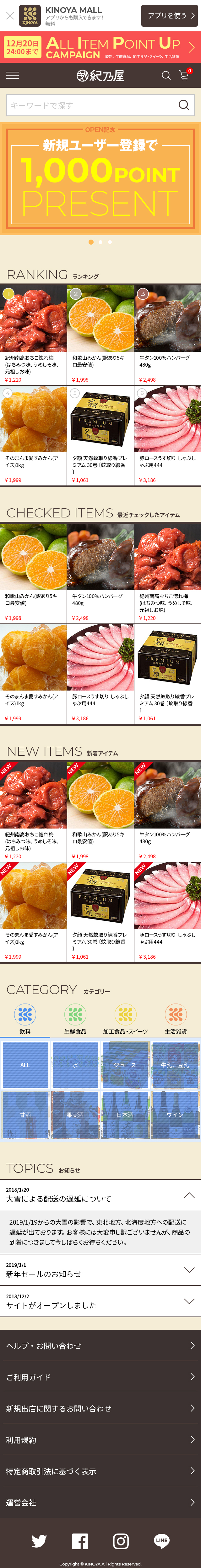201x1568 pixels.
Task: Open the search magnifier in header
Action: pyautogui.click(x=166, y=76)
